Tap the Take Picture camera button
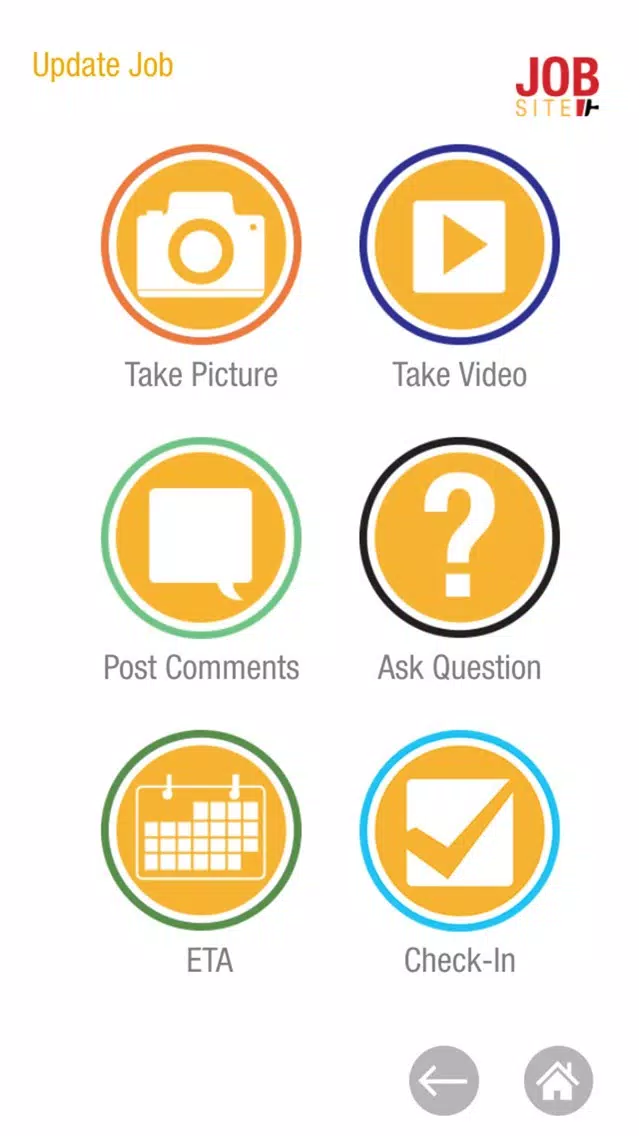This screenshot has height=1136, width=639. (201, 244)
